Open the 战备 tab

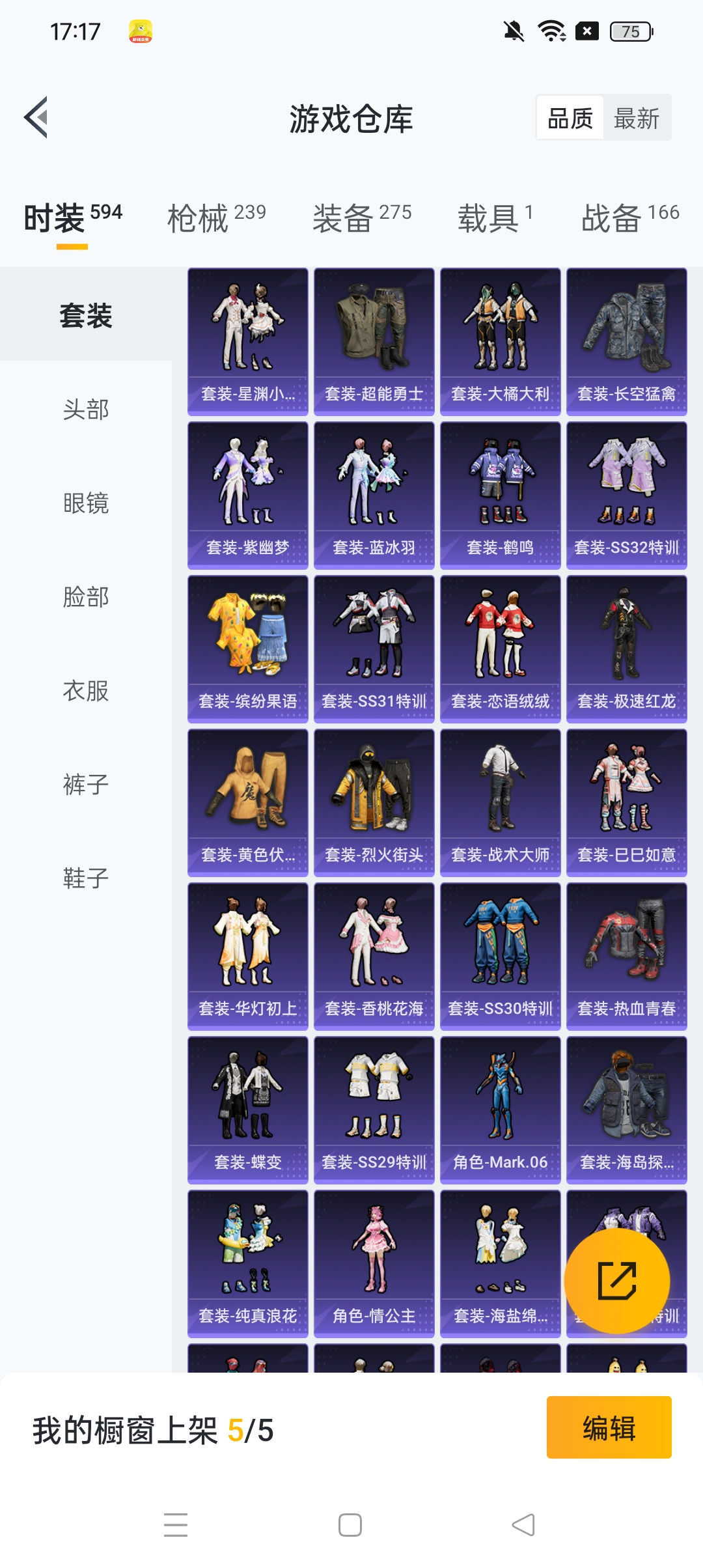(629, 217)
